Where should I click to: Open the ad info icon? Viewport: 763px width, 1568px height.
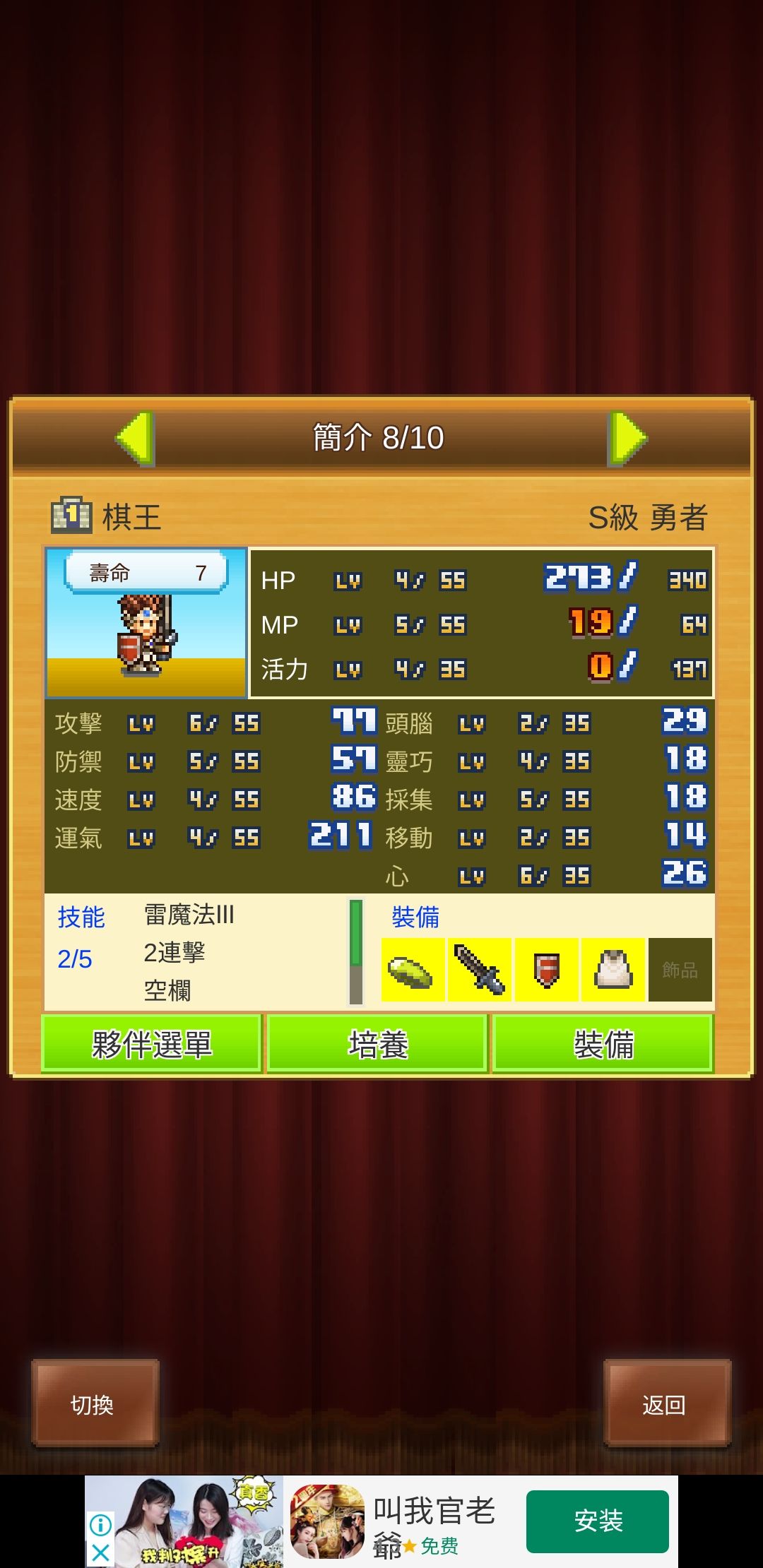tap(100, 1525)
